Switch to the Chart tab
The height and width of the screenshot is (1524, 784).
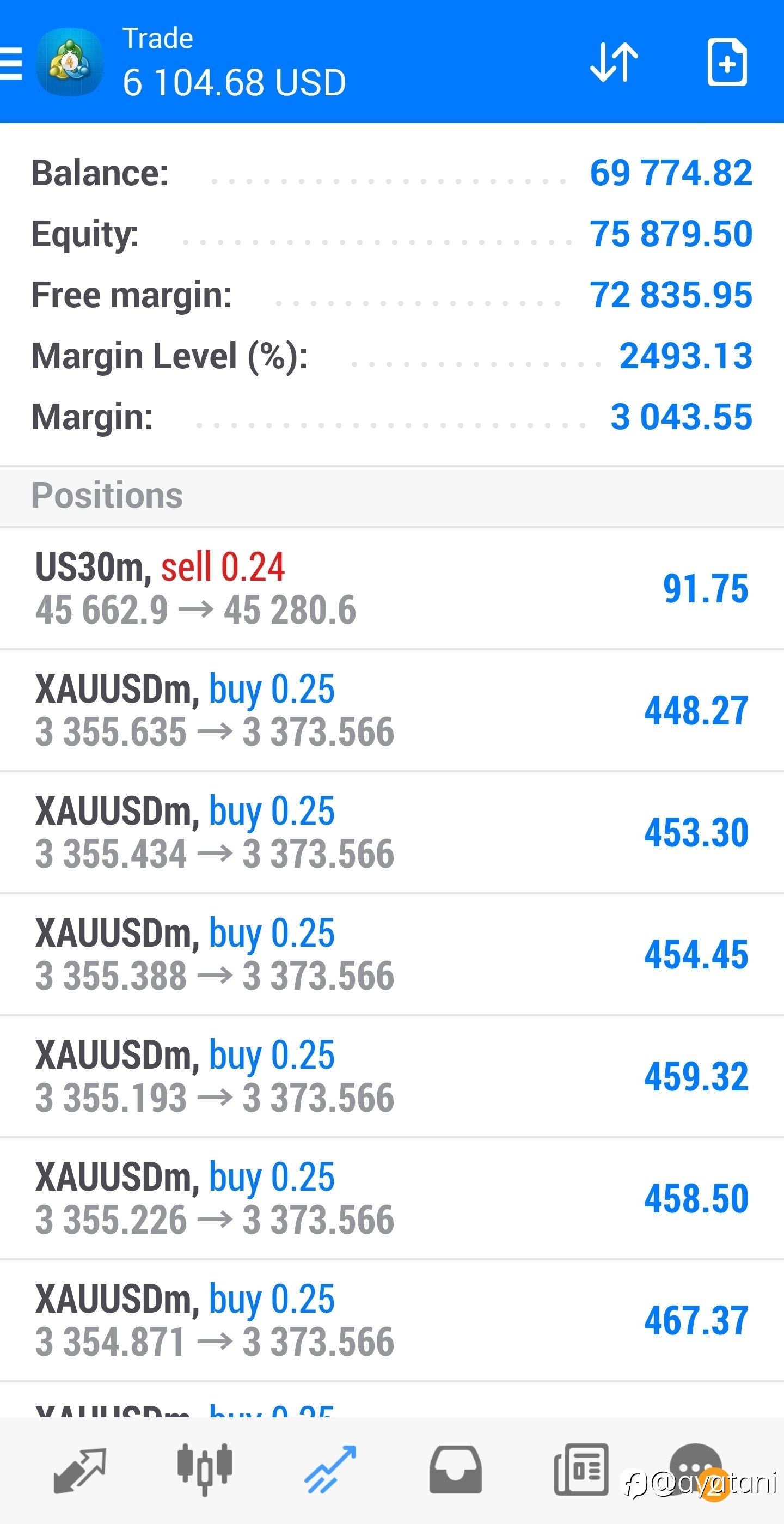[205, 1470]
